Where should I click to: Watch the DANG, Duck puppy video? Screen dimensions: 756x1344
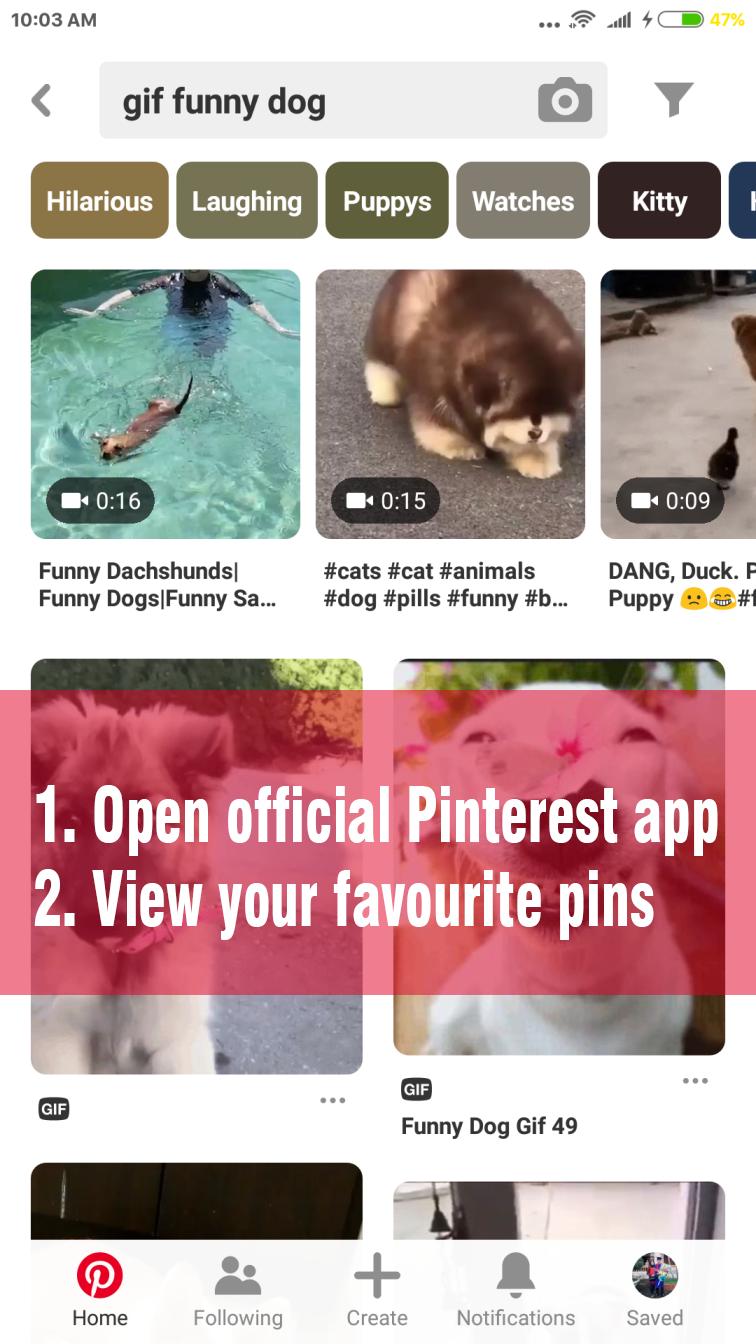coord(678,404)
